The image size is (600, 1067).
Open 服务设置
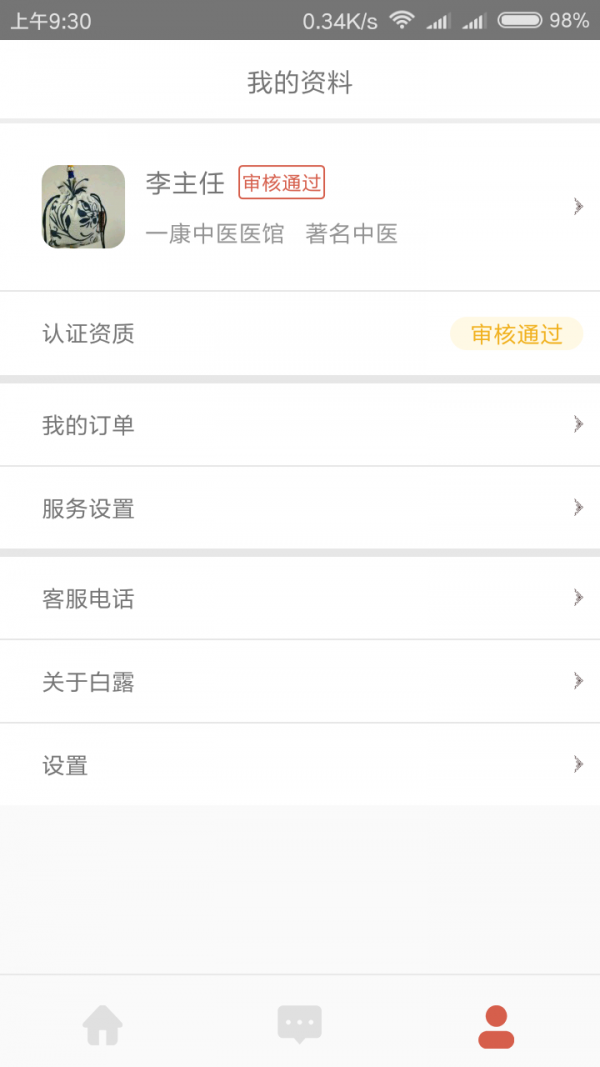point(300,508)
